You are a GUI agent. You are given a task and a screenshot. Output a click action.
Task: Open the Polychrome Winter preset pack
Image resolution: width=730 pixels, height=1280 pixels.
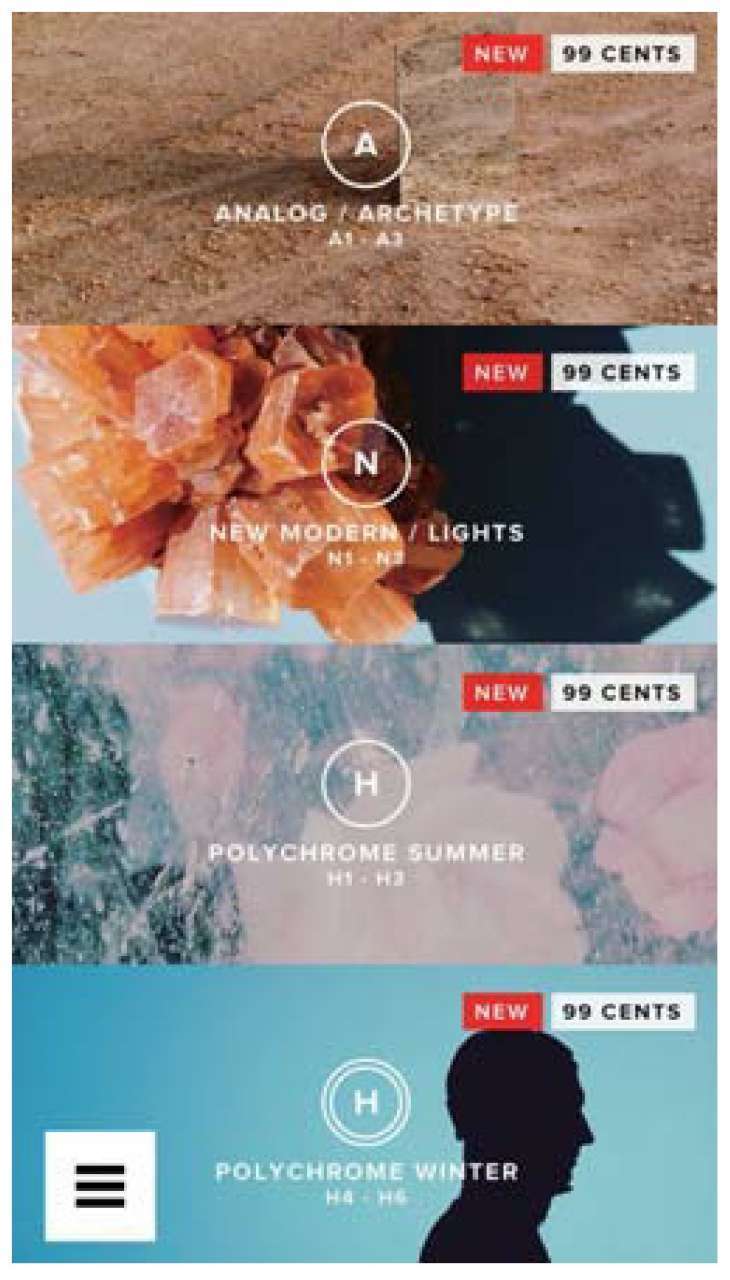click(365, 1103)
